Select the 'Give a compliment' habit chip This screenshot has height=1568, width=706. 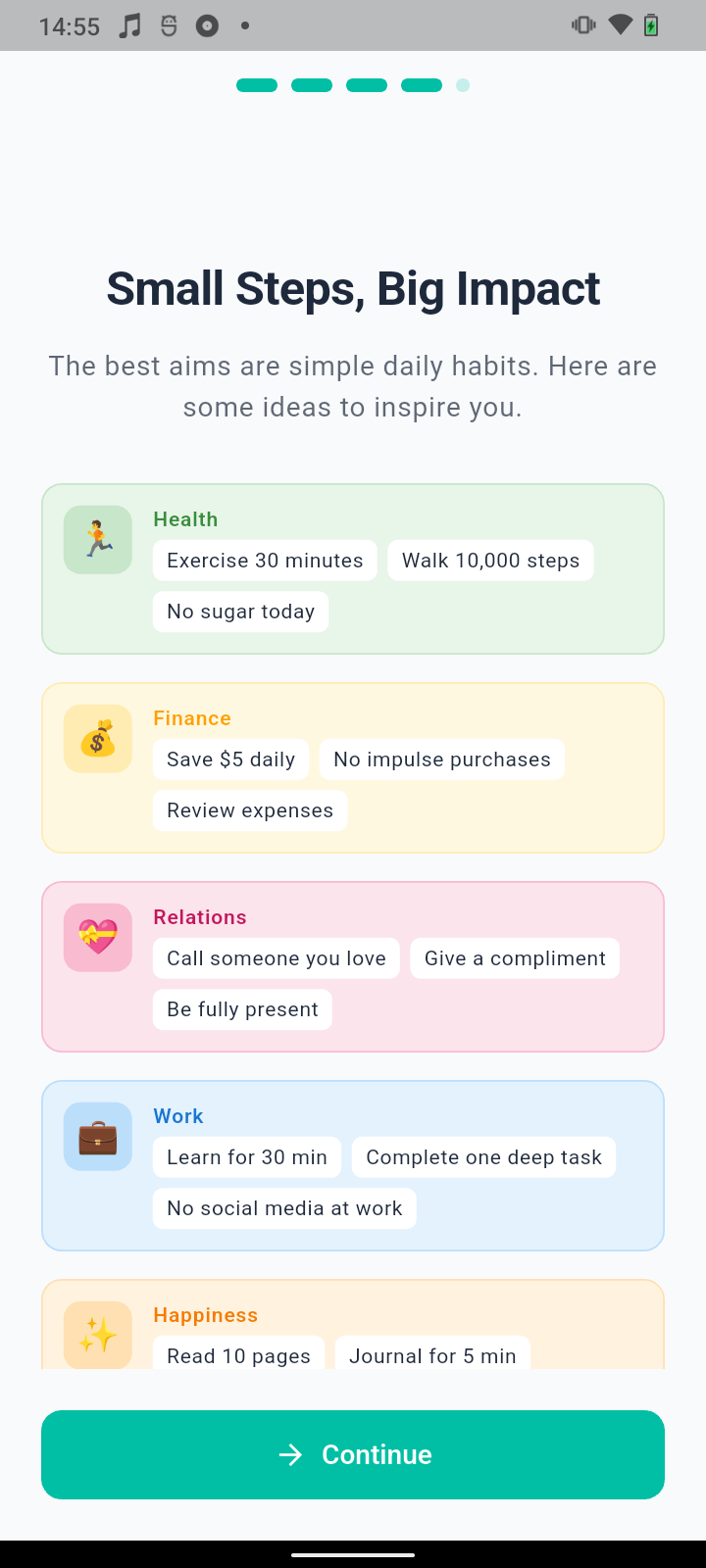[514, 957]
